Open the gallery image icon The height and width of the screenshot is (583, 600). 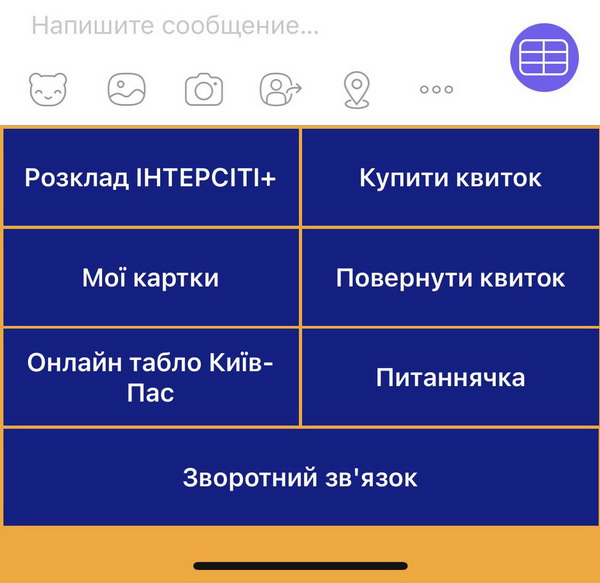tap(127, 89)
